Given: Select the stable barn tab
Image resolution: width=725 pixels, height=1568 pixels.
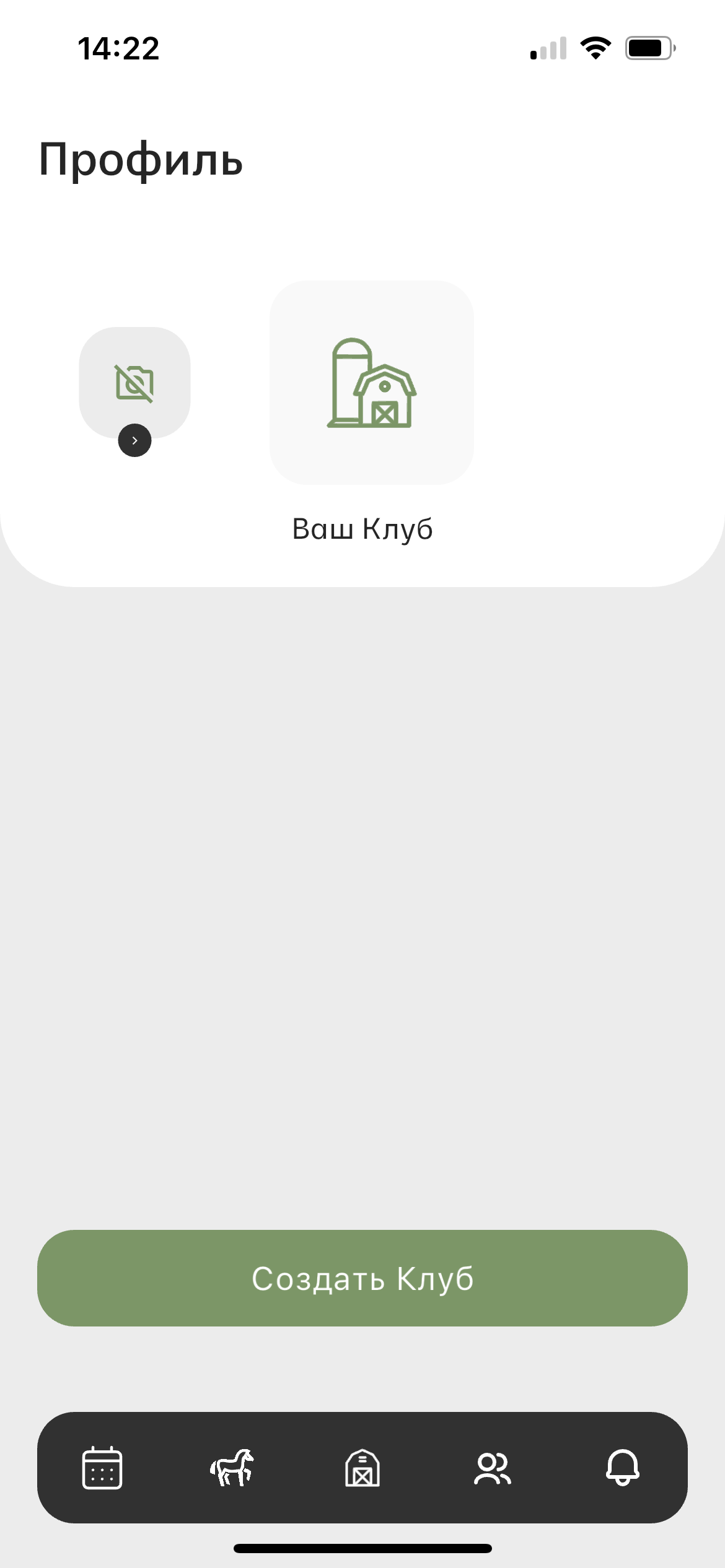Looking at the screenshot, I should (x=362, y=1468).
